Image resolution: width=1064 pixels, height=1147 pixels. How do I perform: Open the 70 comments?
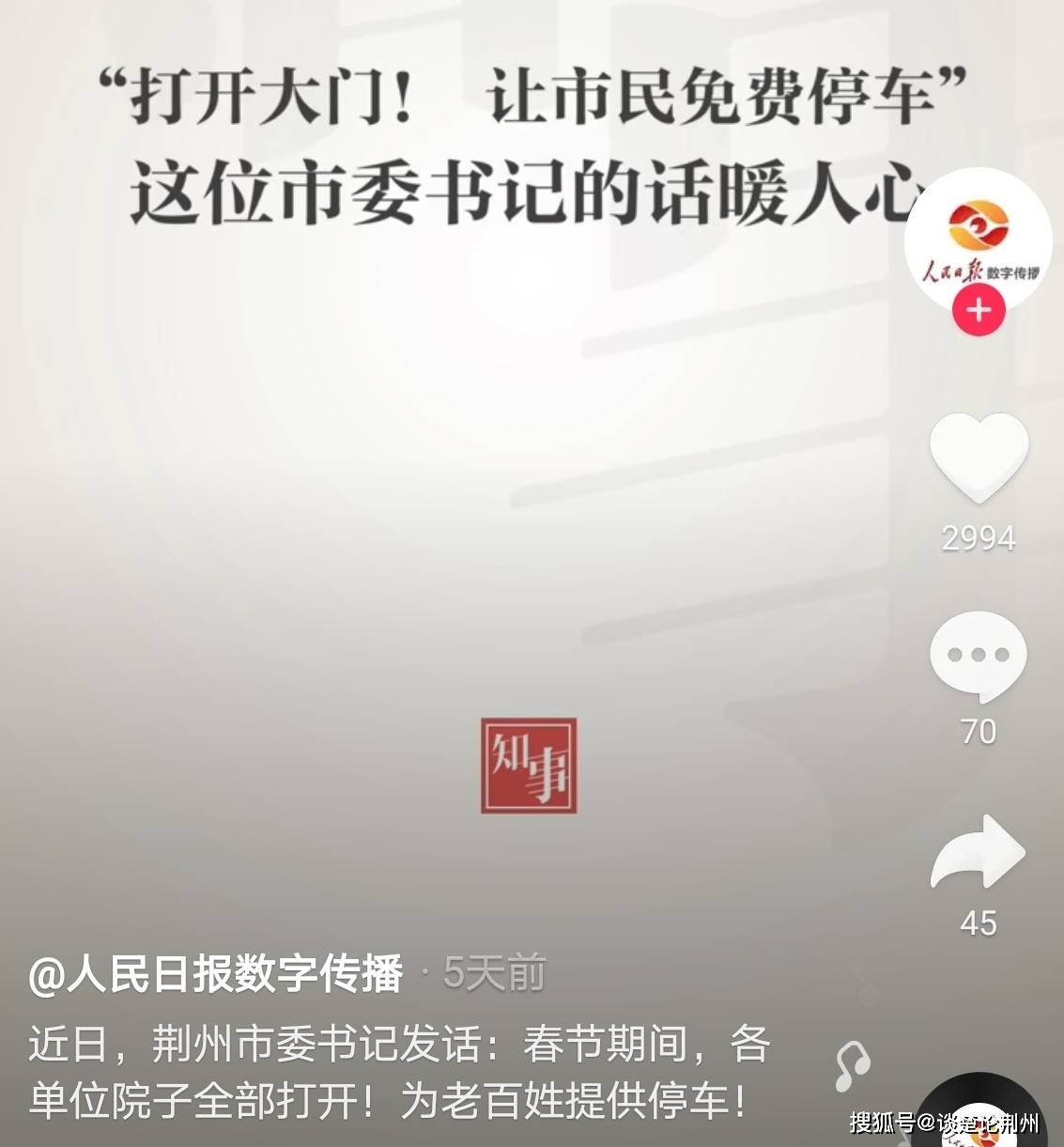click(978, 657)
